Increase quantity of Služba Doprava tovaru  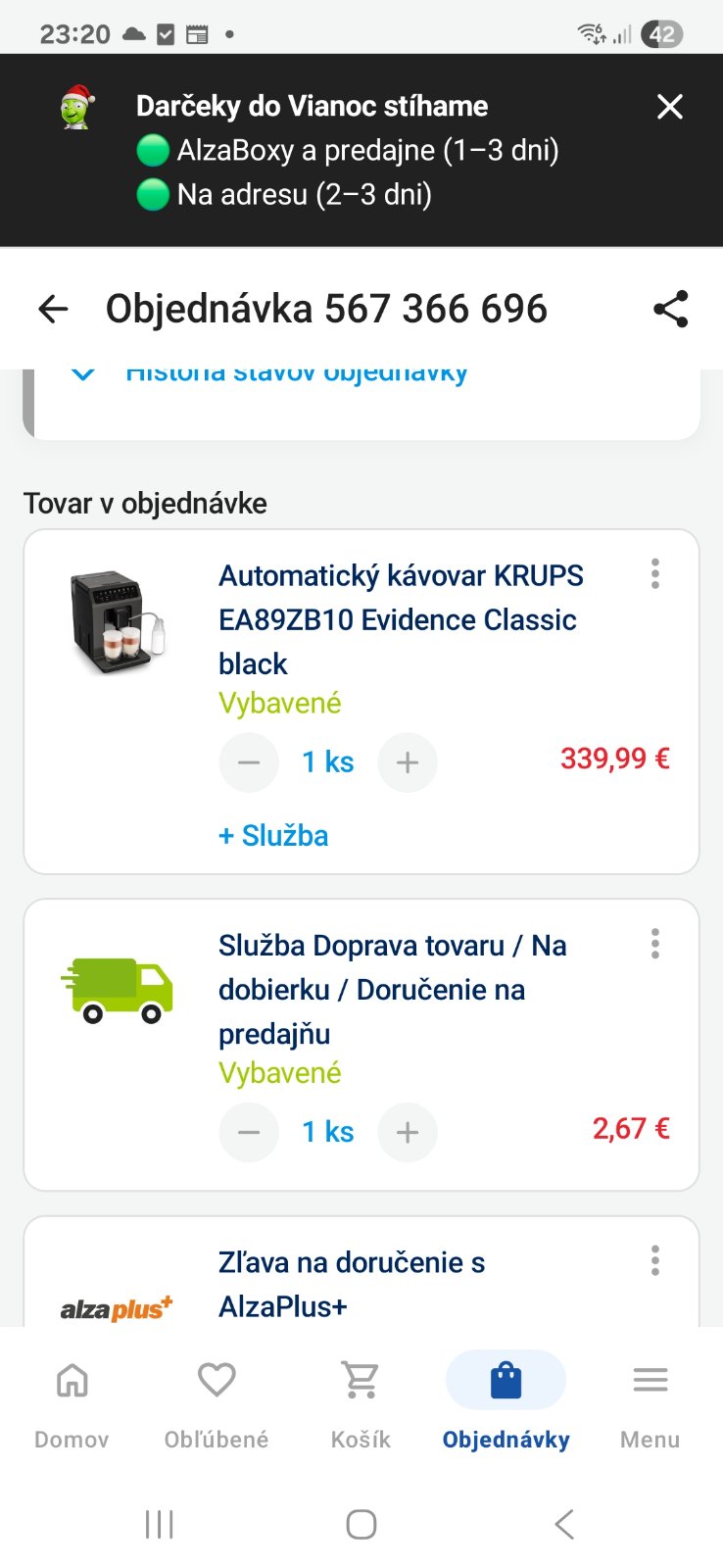click(408, 1133)
